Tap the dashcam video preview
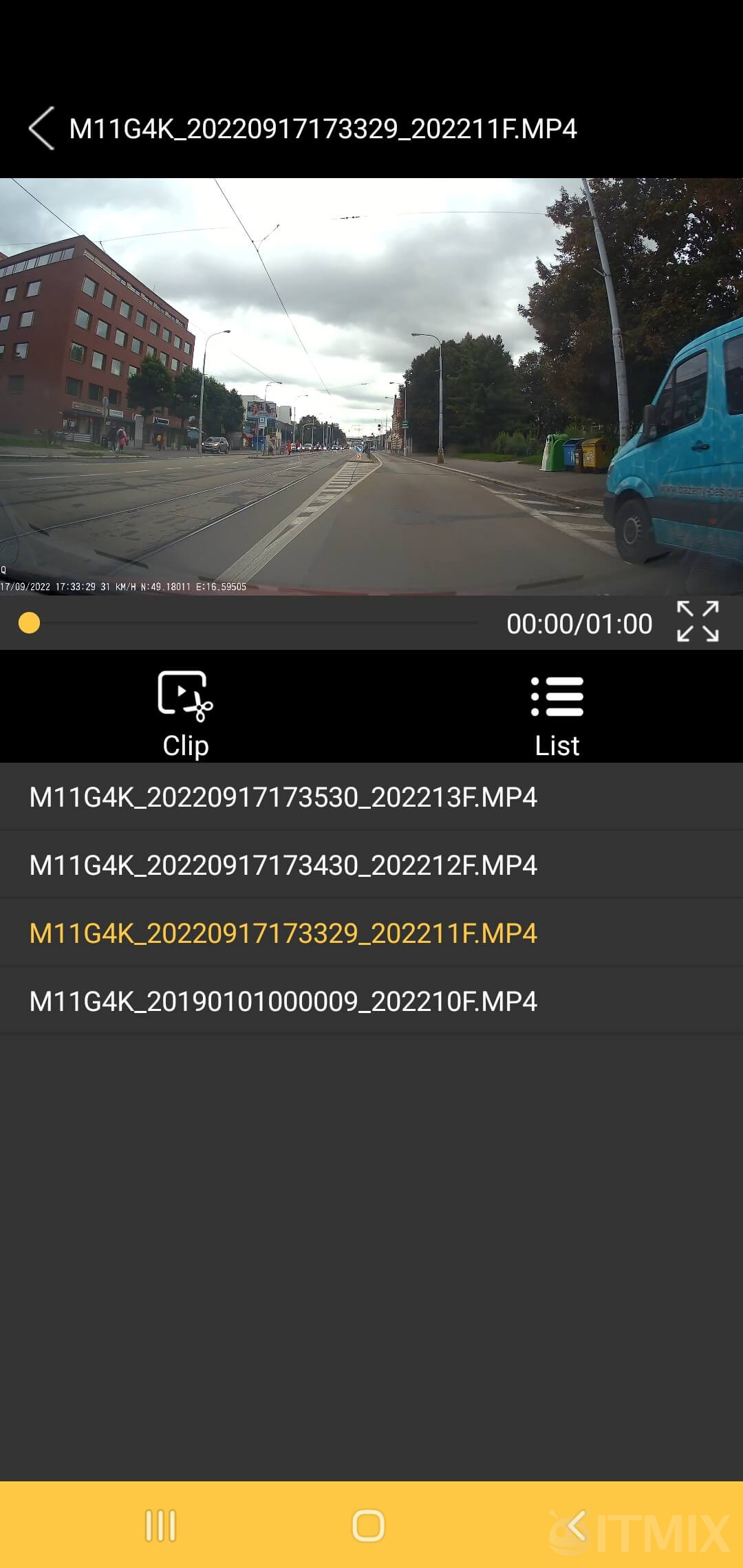 pyautogui.click(x=371, y=386)
